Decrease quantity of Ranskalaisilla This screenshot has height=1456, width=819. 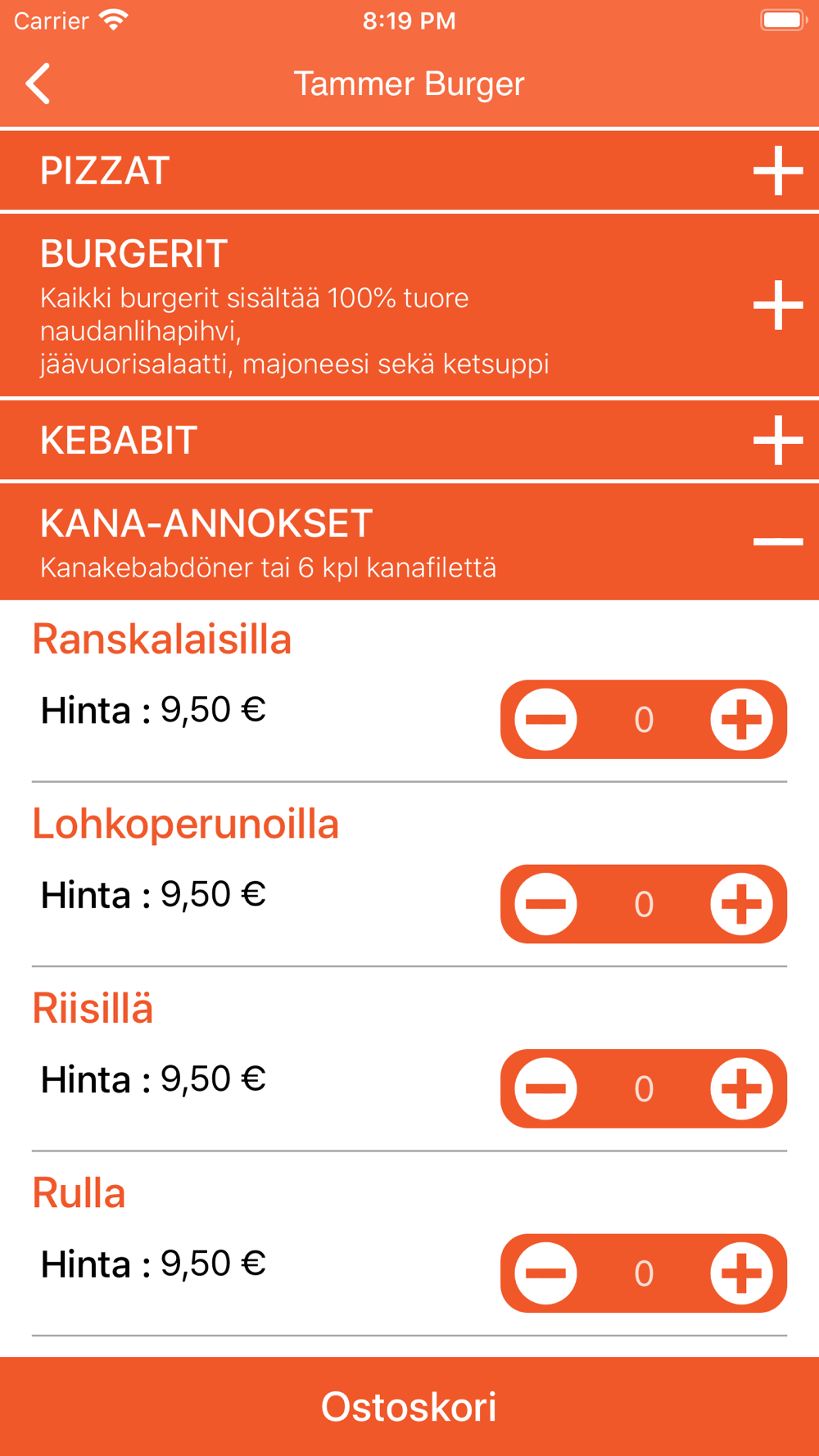tap(545, 720)
